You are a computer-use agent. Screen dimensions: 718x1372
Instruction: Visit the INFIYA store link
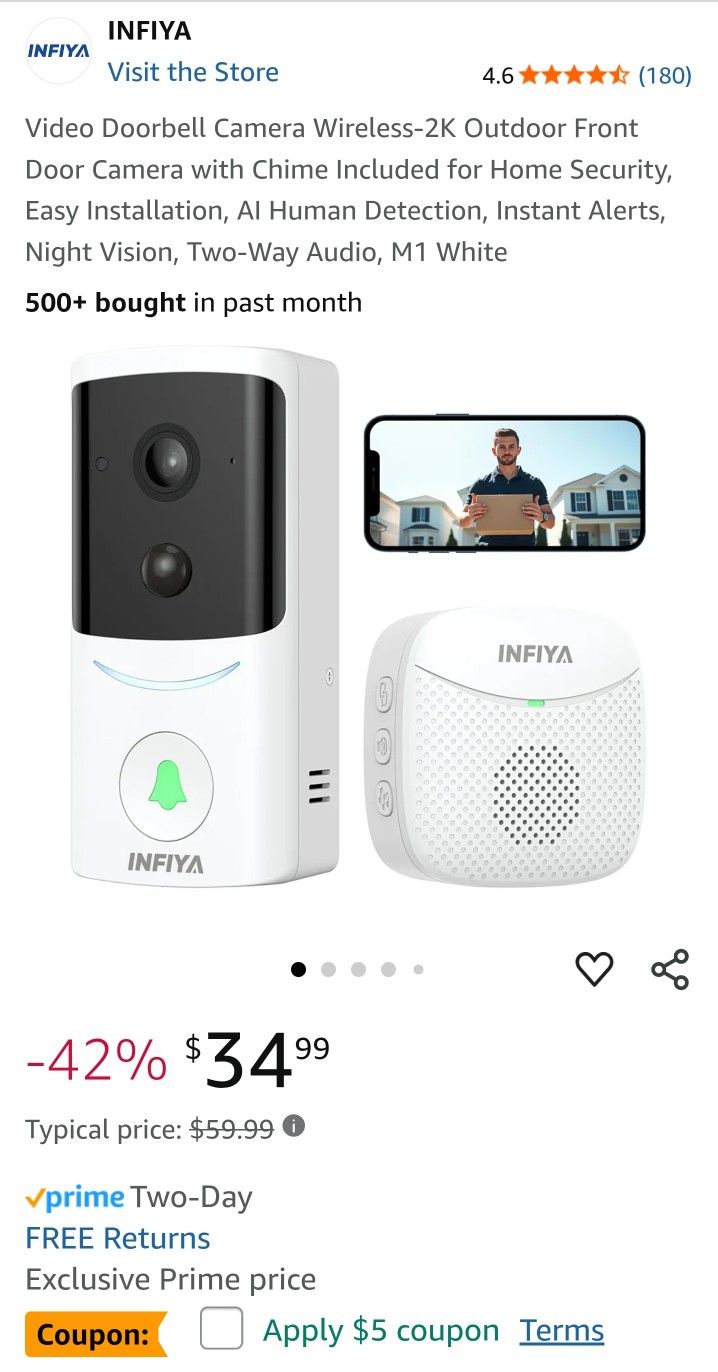pos(193,72)
